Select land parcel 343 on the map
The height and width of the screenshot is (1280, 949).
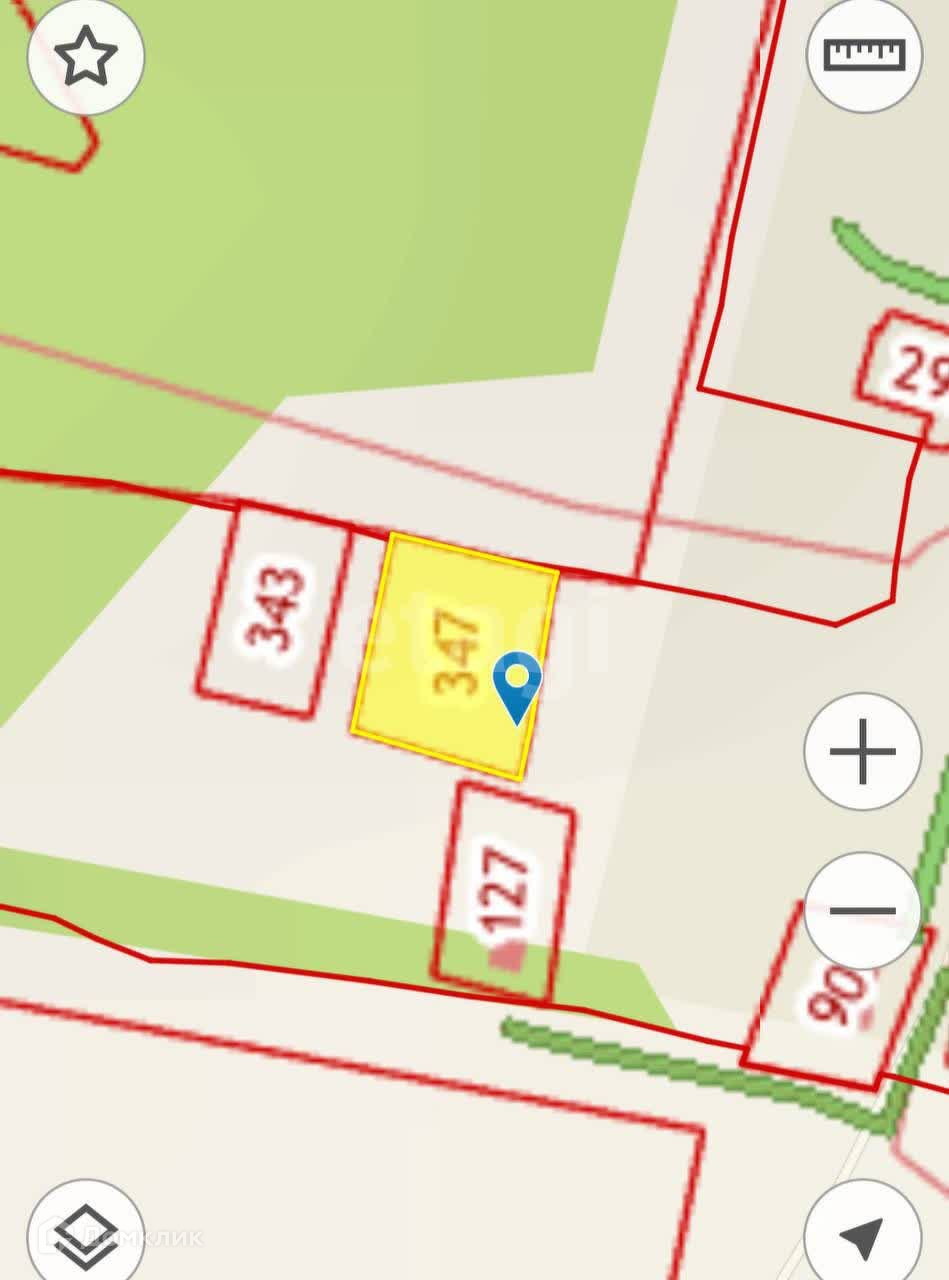(x=274, y=610)
